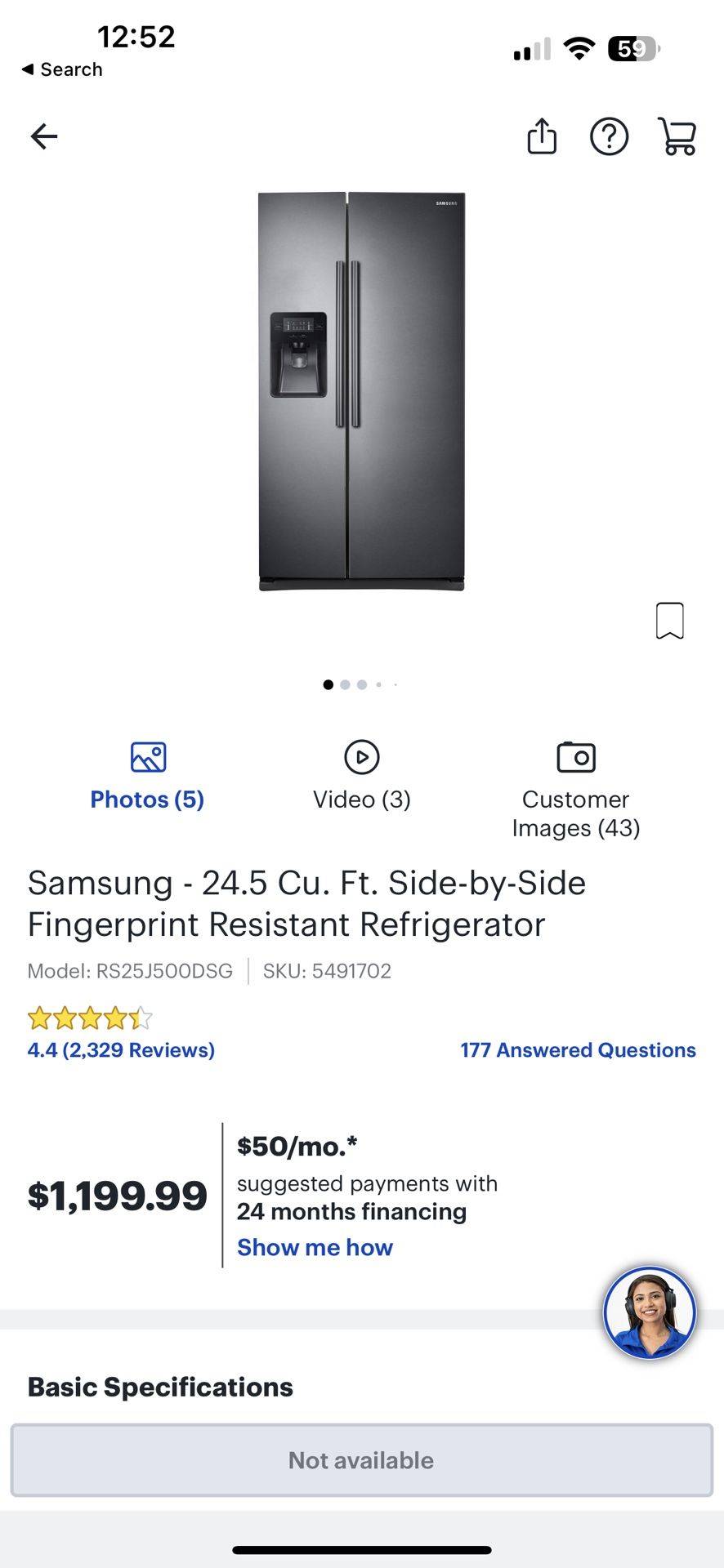Switch to the Video (3) tab
The width and height of the screenshot is (724, 1568).
pos(361,776)
